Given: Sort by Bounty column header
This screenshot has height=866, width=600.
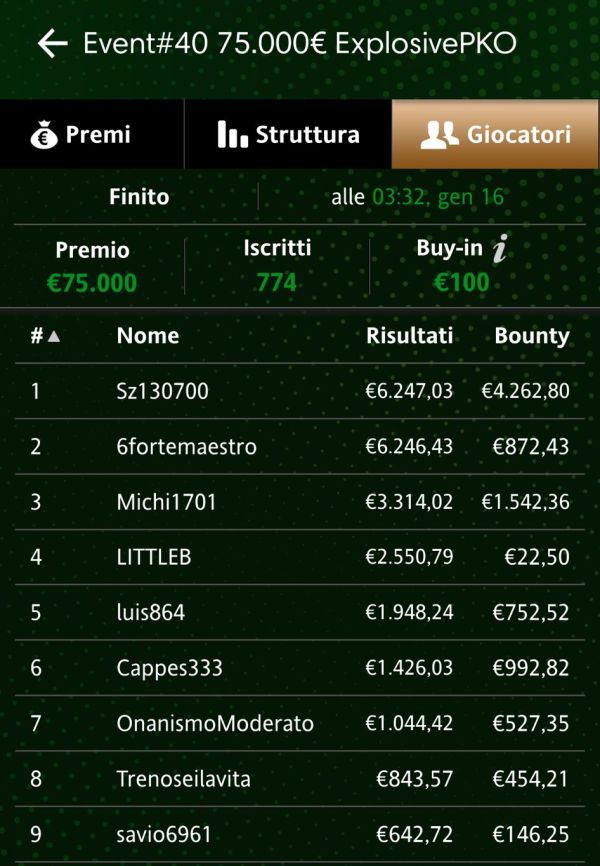Looking at the screenshot, I should pos(531,336).
